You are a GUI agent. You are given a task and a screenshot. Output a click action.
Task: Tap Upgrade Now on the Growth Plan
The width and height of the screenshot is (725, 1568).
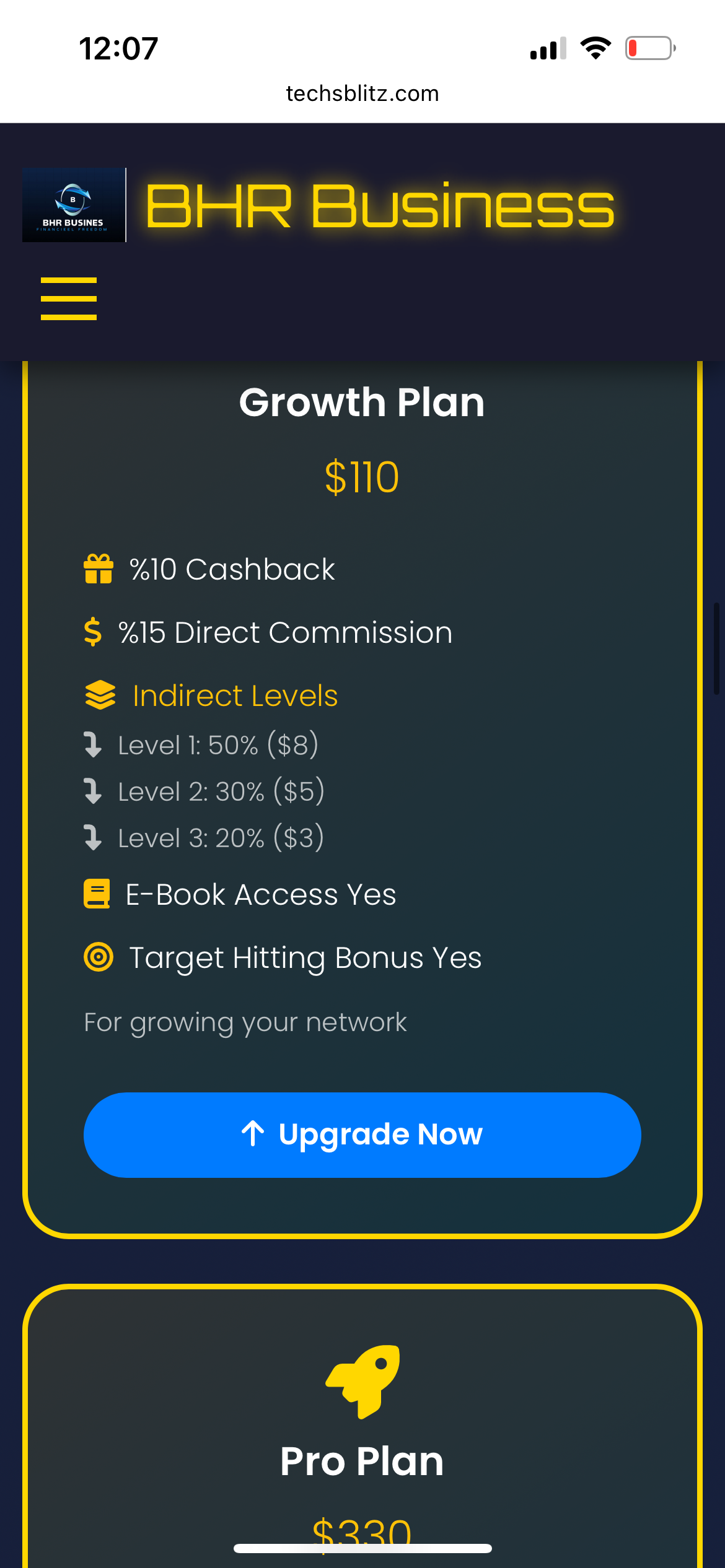click(x=362, y=1135)
